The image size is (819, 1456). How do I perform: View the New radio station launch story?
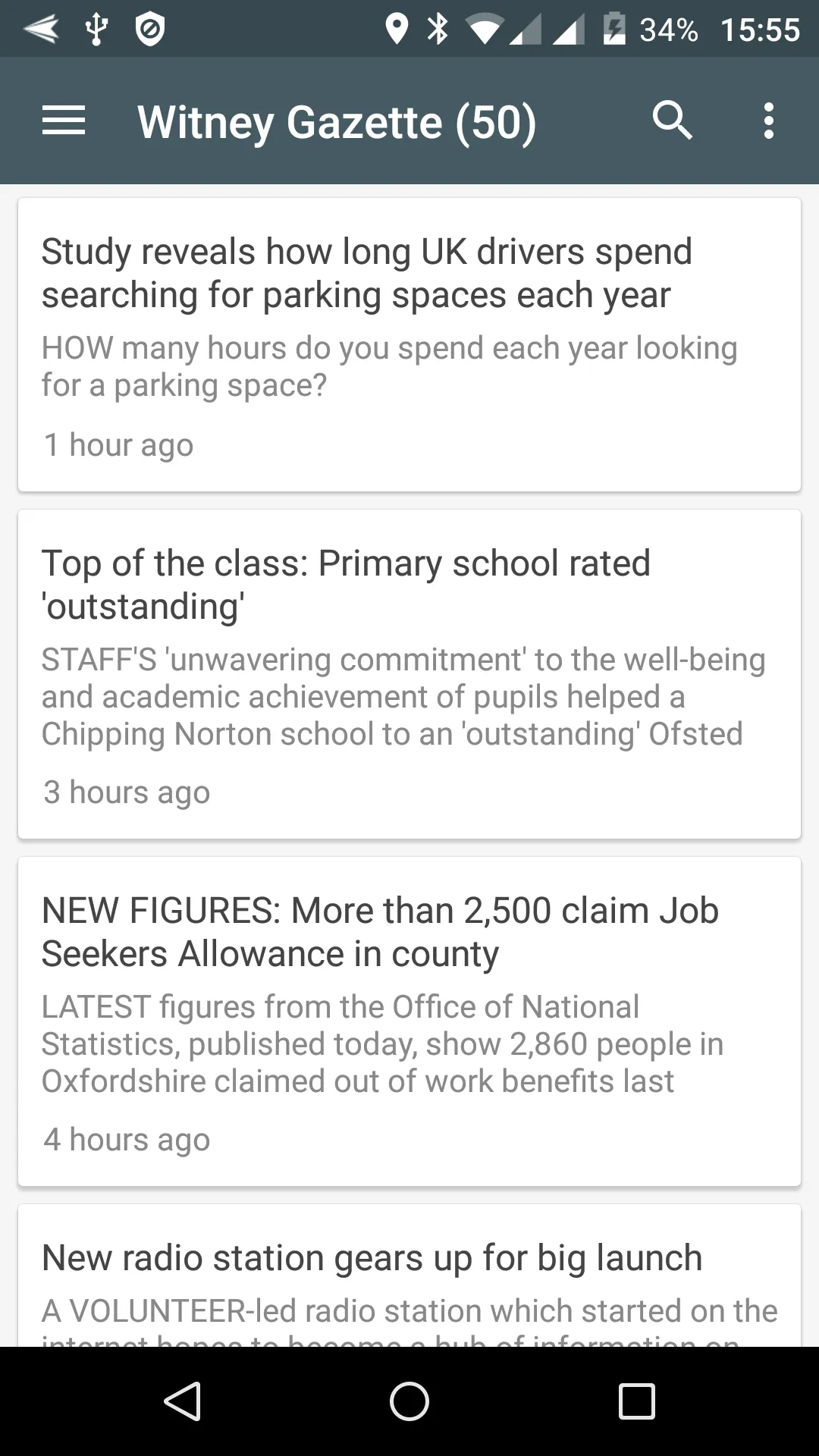click(409, 1276)
